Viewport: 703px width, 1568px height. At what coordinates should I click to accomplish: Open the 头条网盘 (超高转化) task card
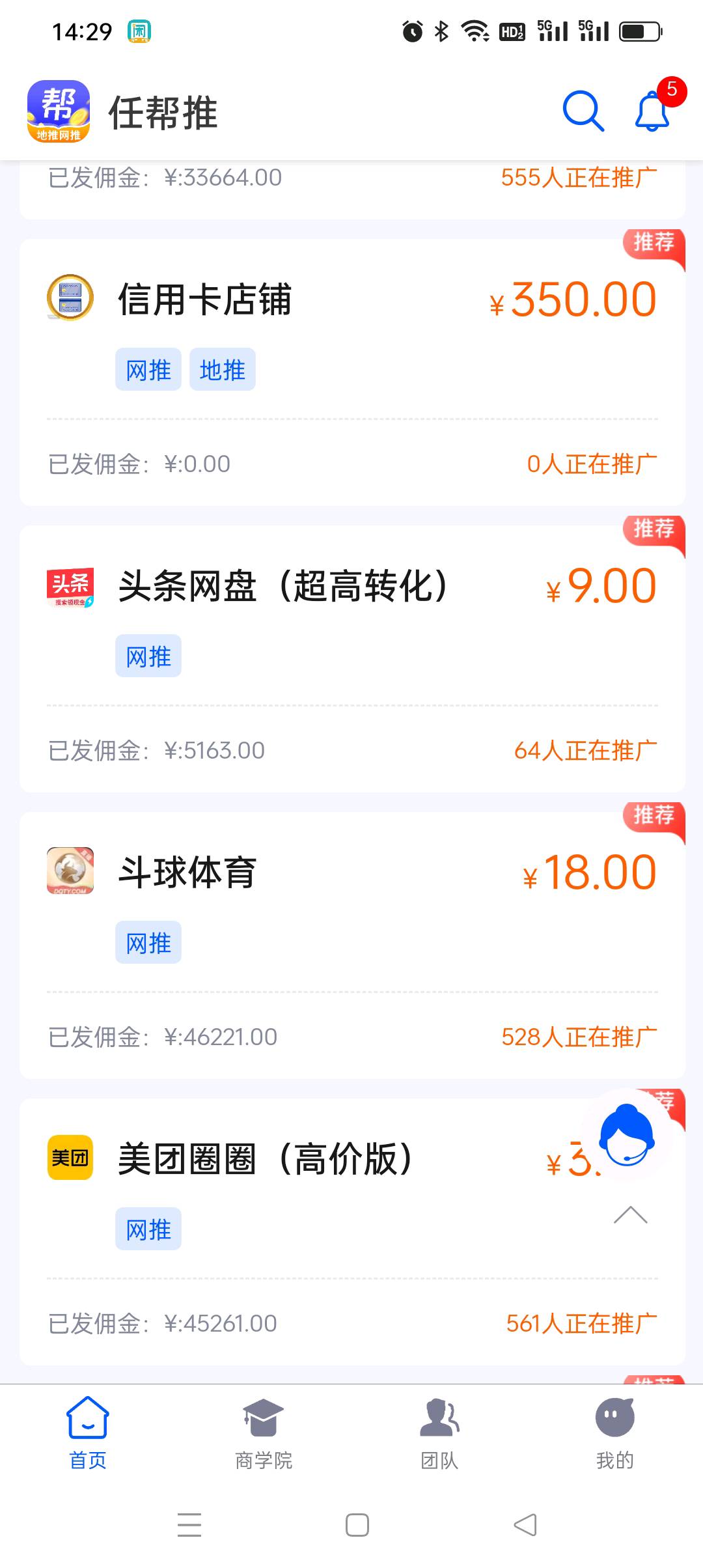pos(351,658)
